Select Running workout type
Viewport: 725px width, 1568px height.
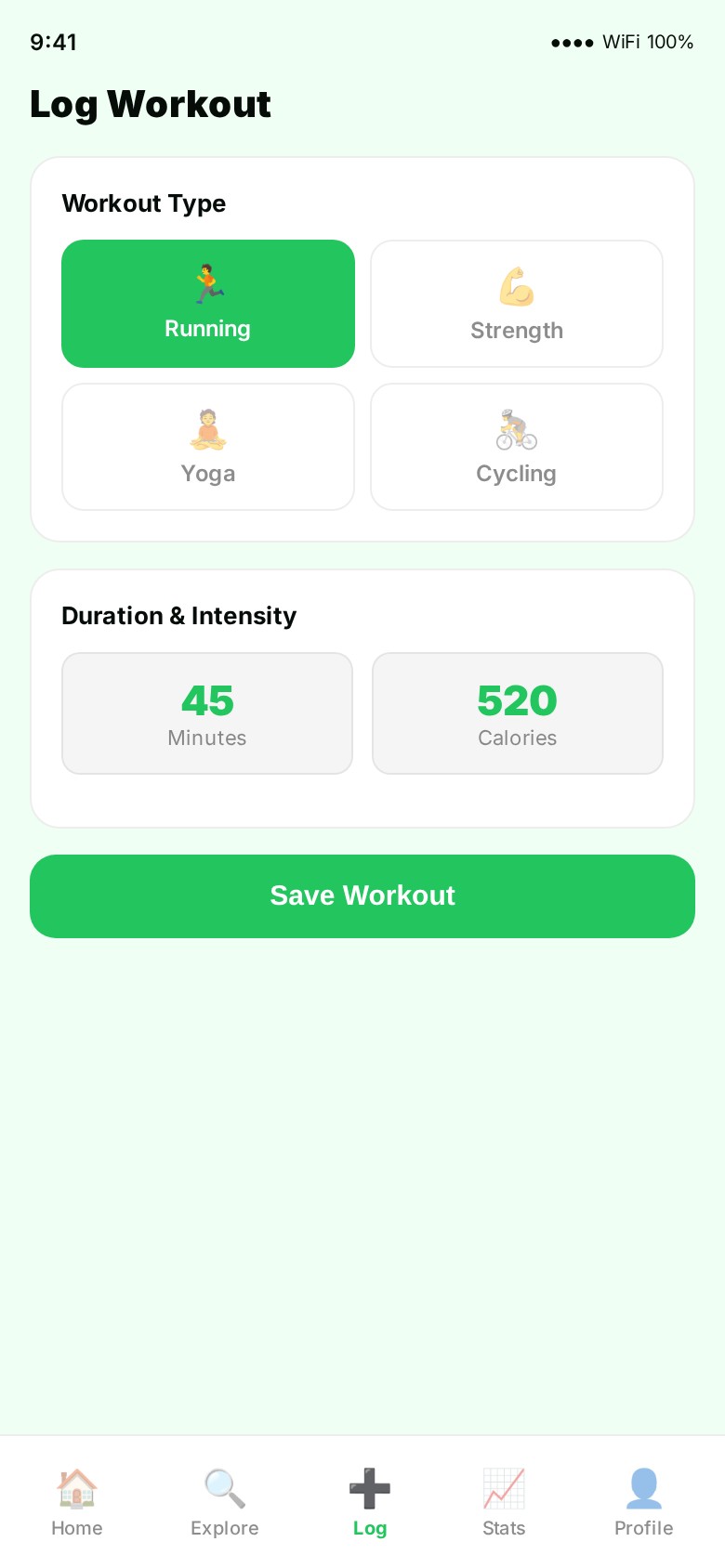point(208,304)
